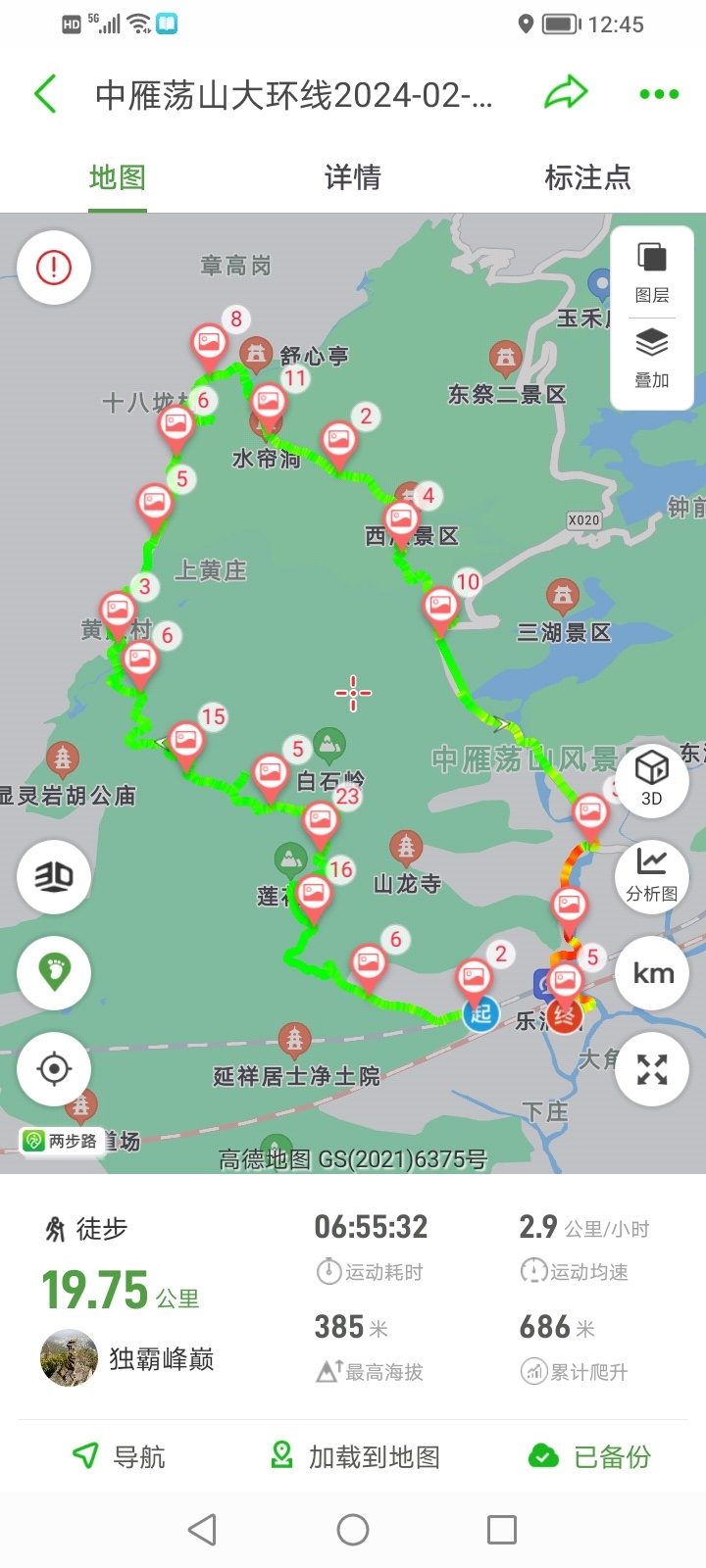Viewport: 706px width, 1568px height.
Task: Tap the red exclamation alert button
Action: tap(54, 267)
